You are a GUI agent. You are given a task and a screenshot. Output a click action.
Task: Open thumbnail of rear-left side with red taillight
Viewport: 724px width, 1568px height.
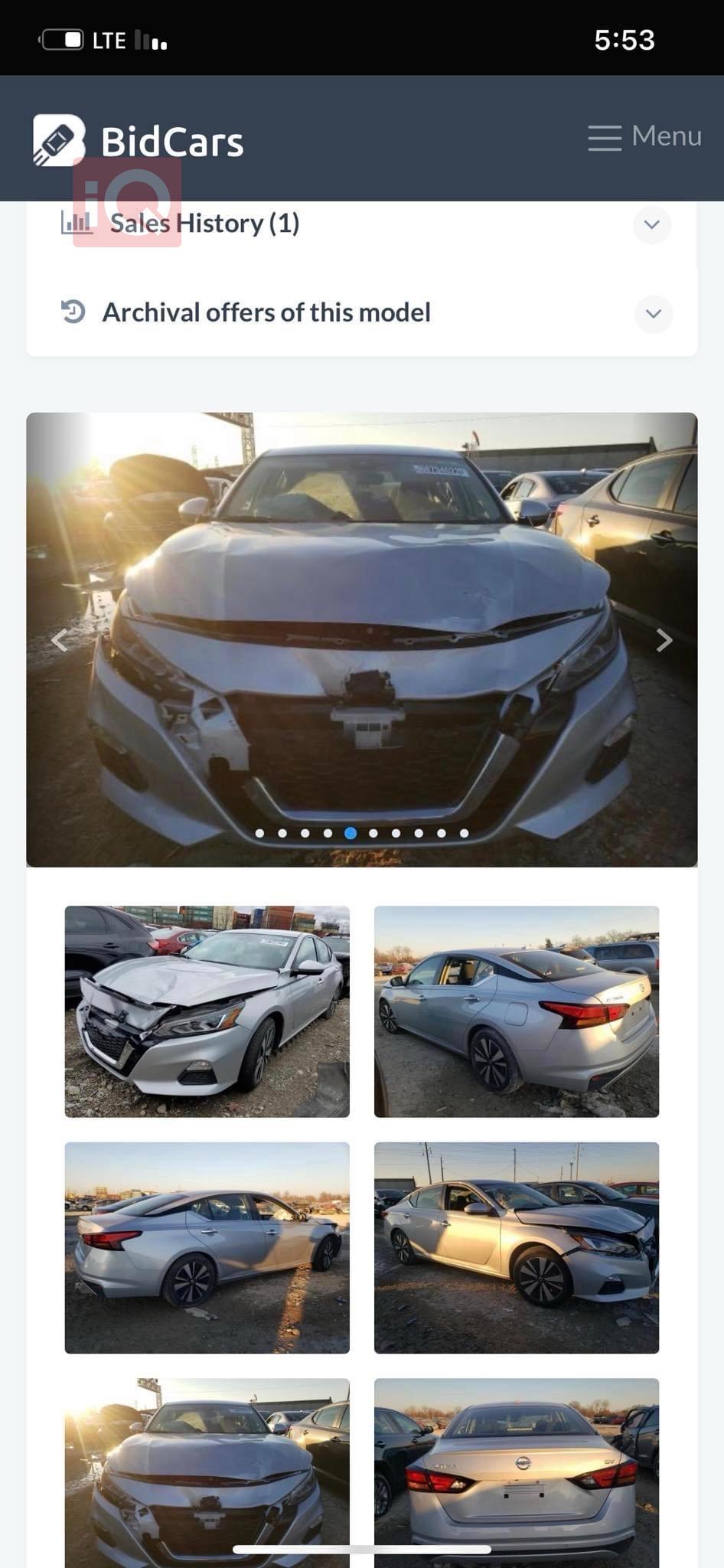516,1011
